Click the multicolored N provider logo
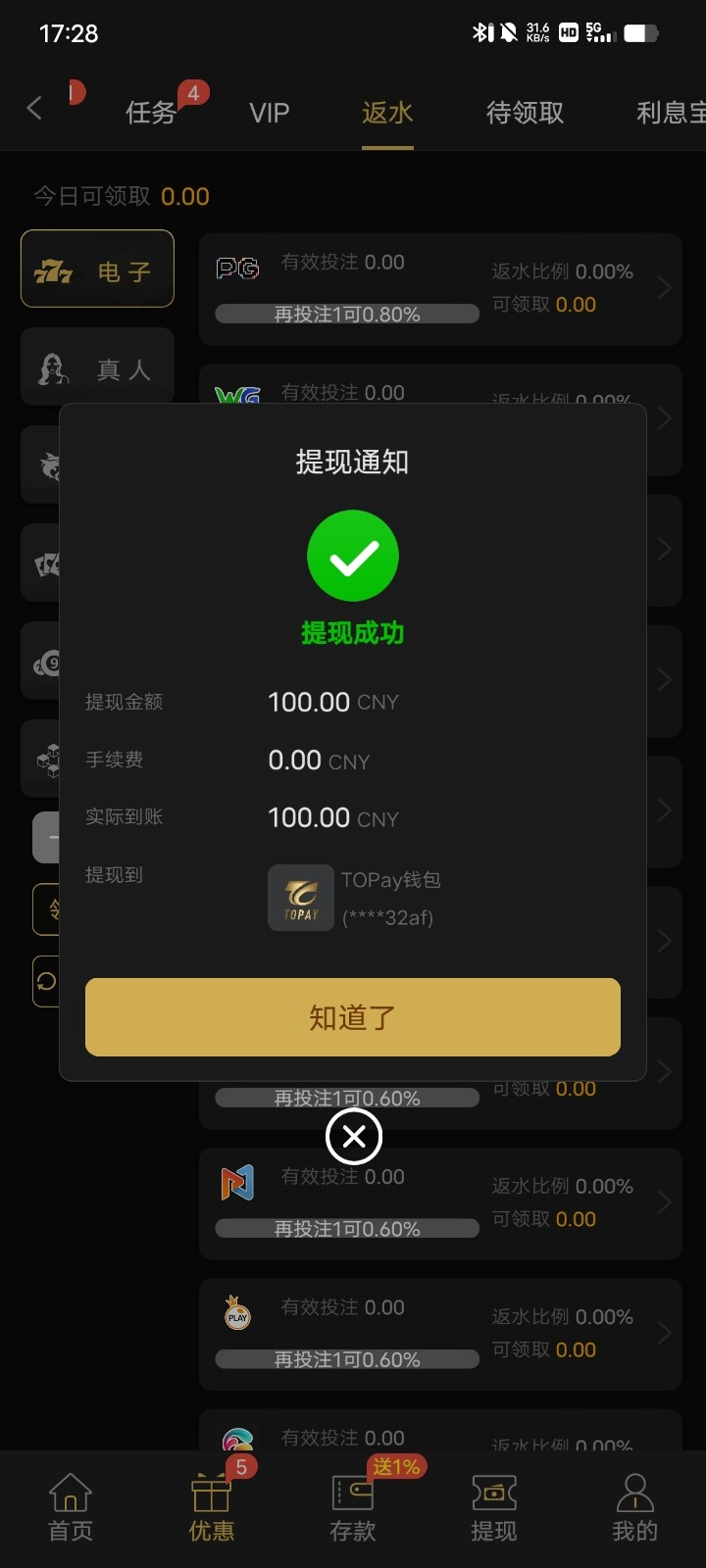Viewport: 706px width, 1568px height. [236, 1183]
